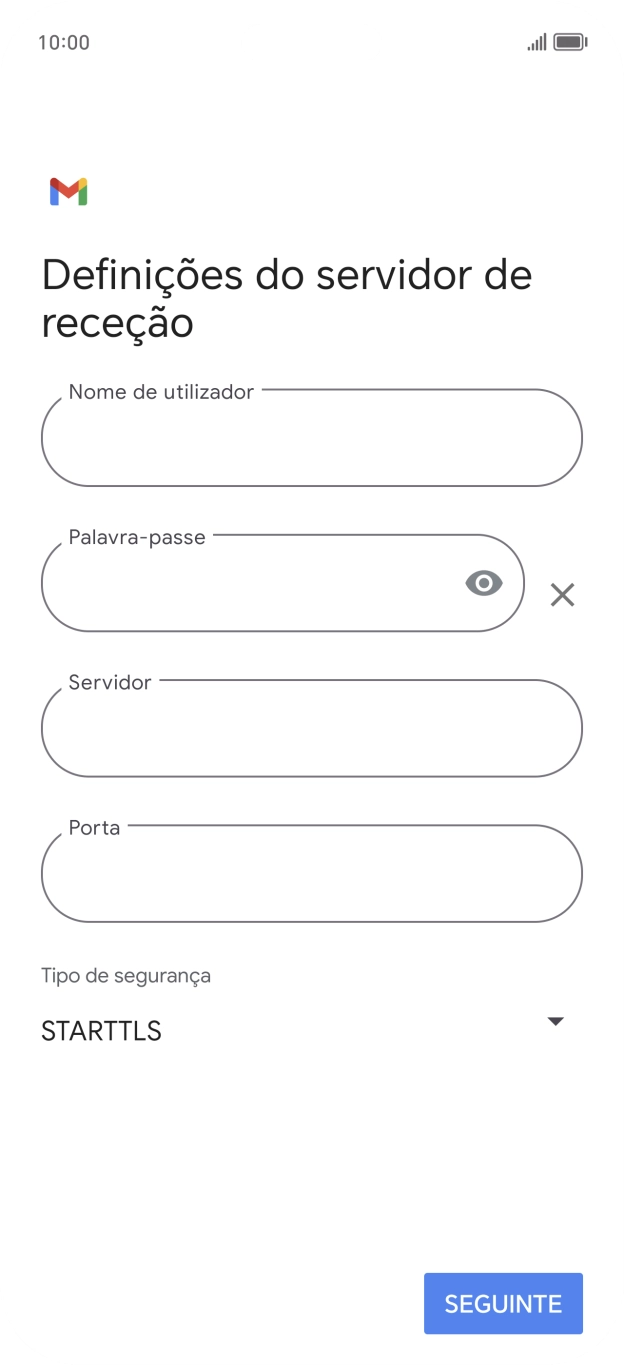The width and height of the screenshot is (624, 1365).
Task: Tap the Porta field
Action: 311,873
